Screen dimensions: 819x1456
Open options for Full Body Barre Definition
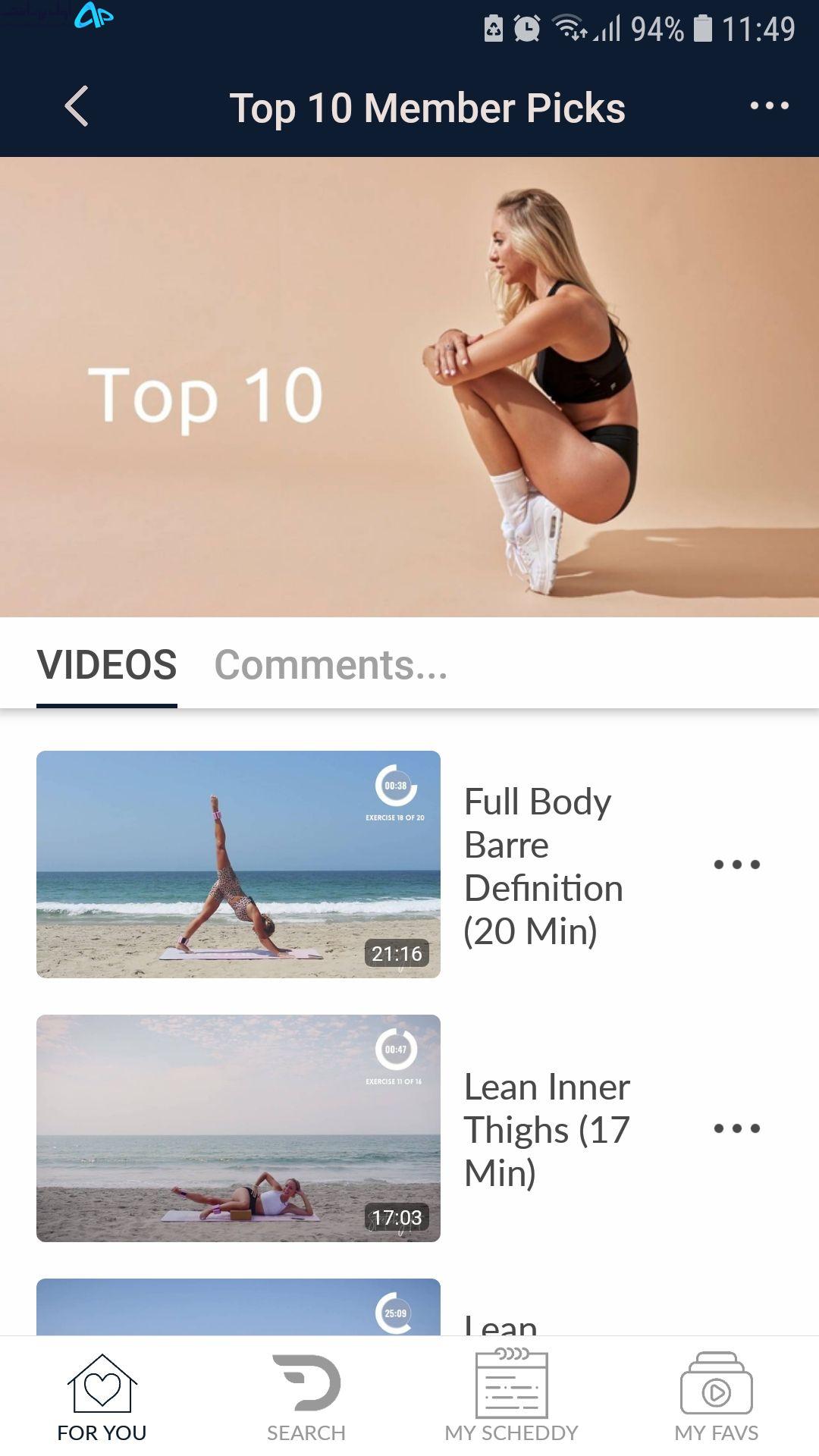pyautogui.click(x=737, y=864)
